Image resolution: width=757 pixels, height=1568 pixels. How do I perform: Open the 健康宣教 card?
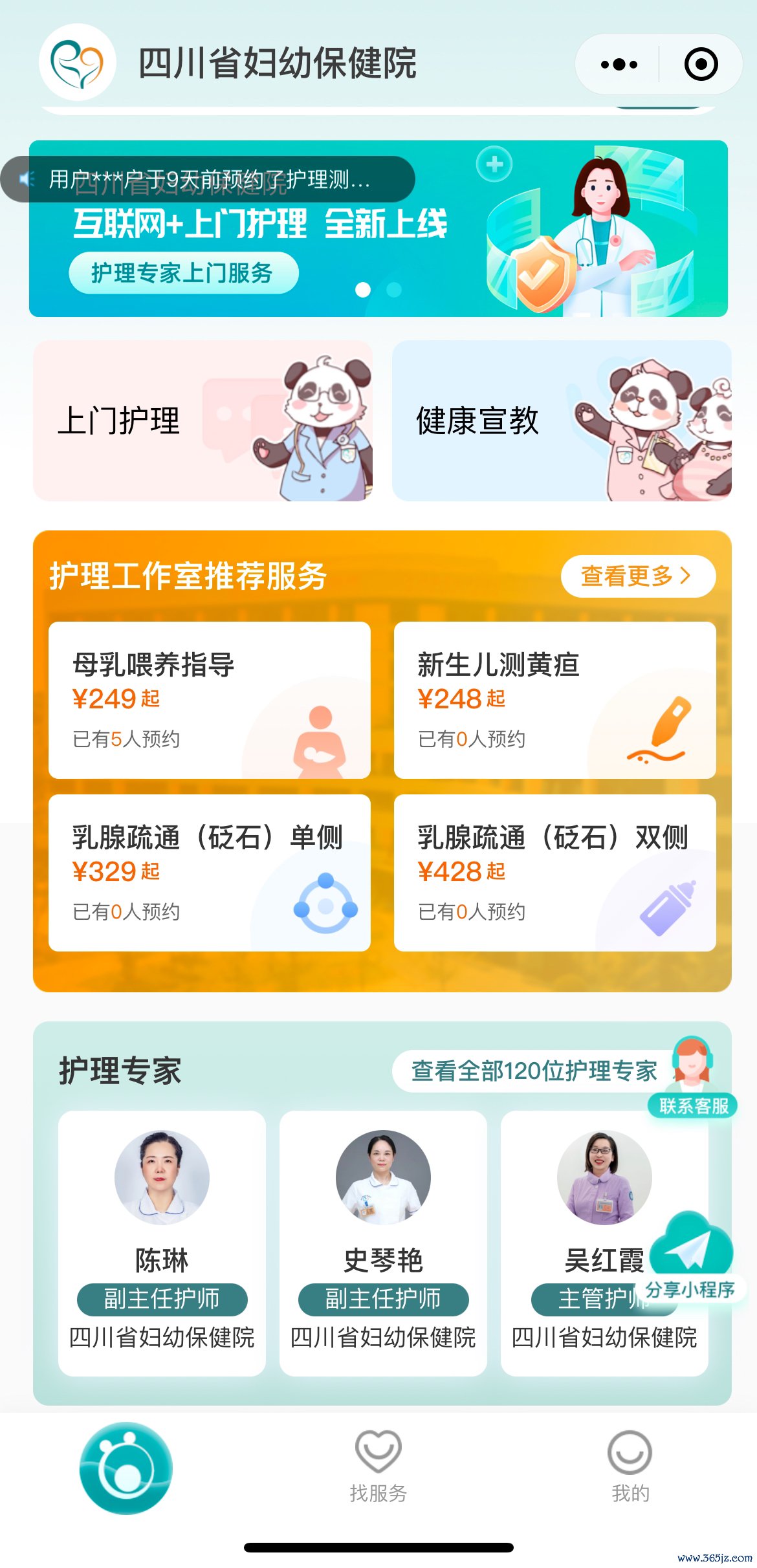point(561,420)
